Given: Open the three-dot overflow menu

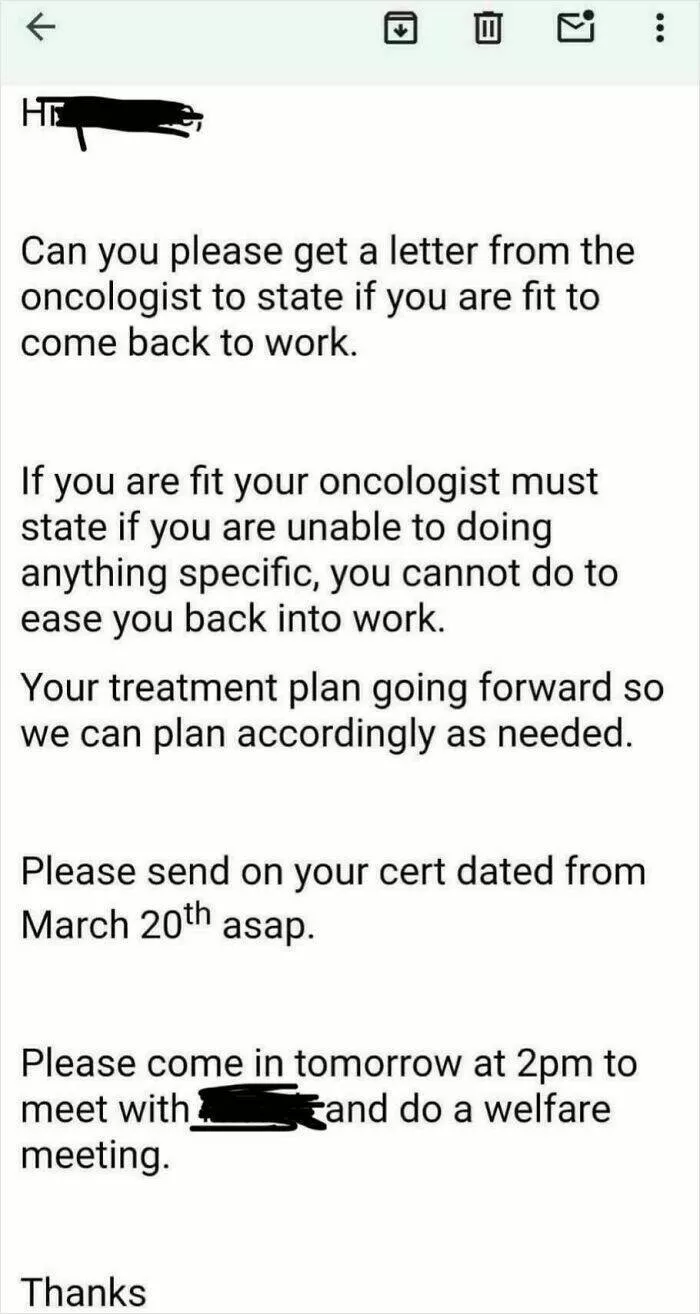Looking at the screenshot, I should (658, 31).
